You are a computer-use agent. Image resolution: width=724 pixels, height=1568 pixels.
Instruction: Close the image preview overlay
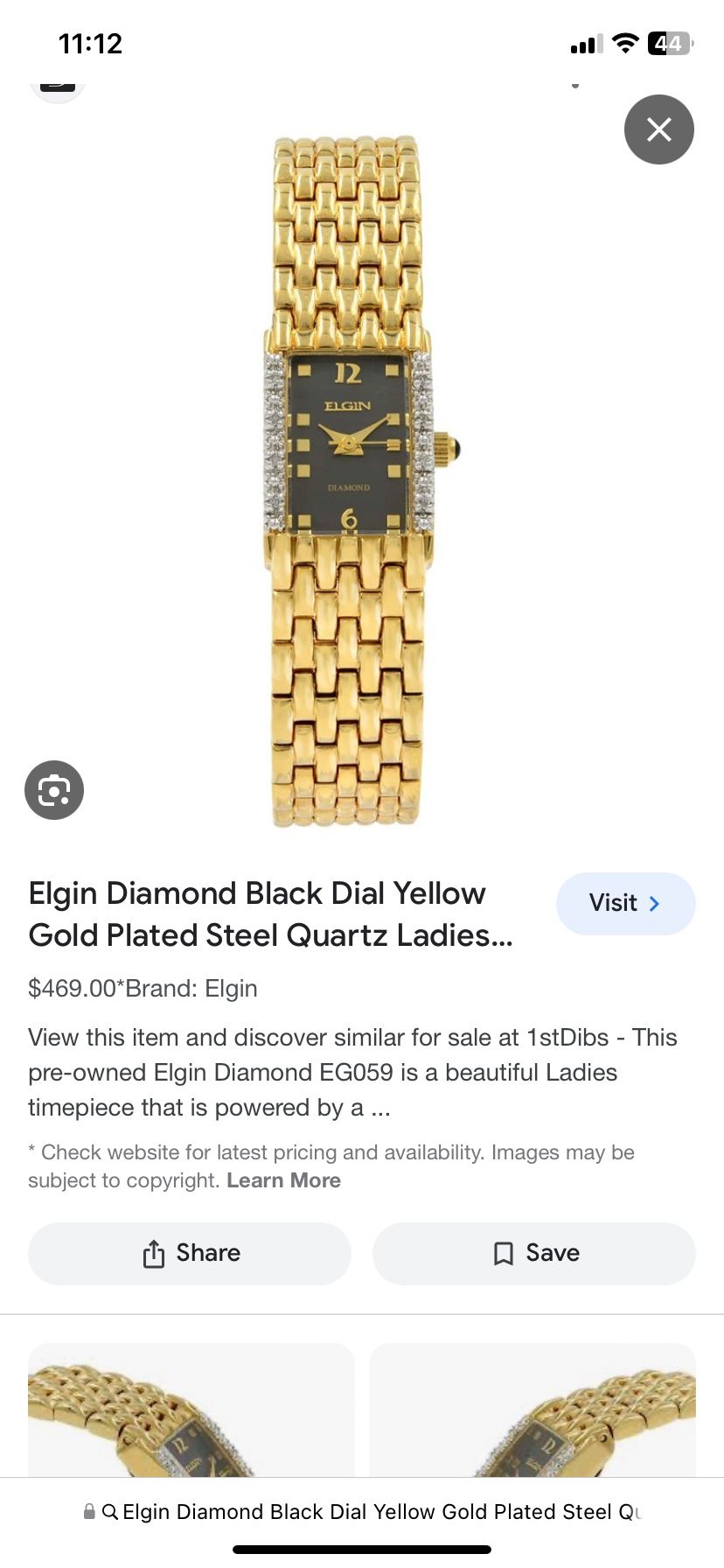point(659,129)
